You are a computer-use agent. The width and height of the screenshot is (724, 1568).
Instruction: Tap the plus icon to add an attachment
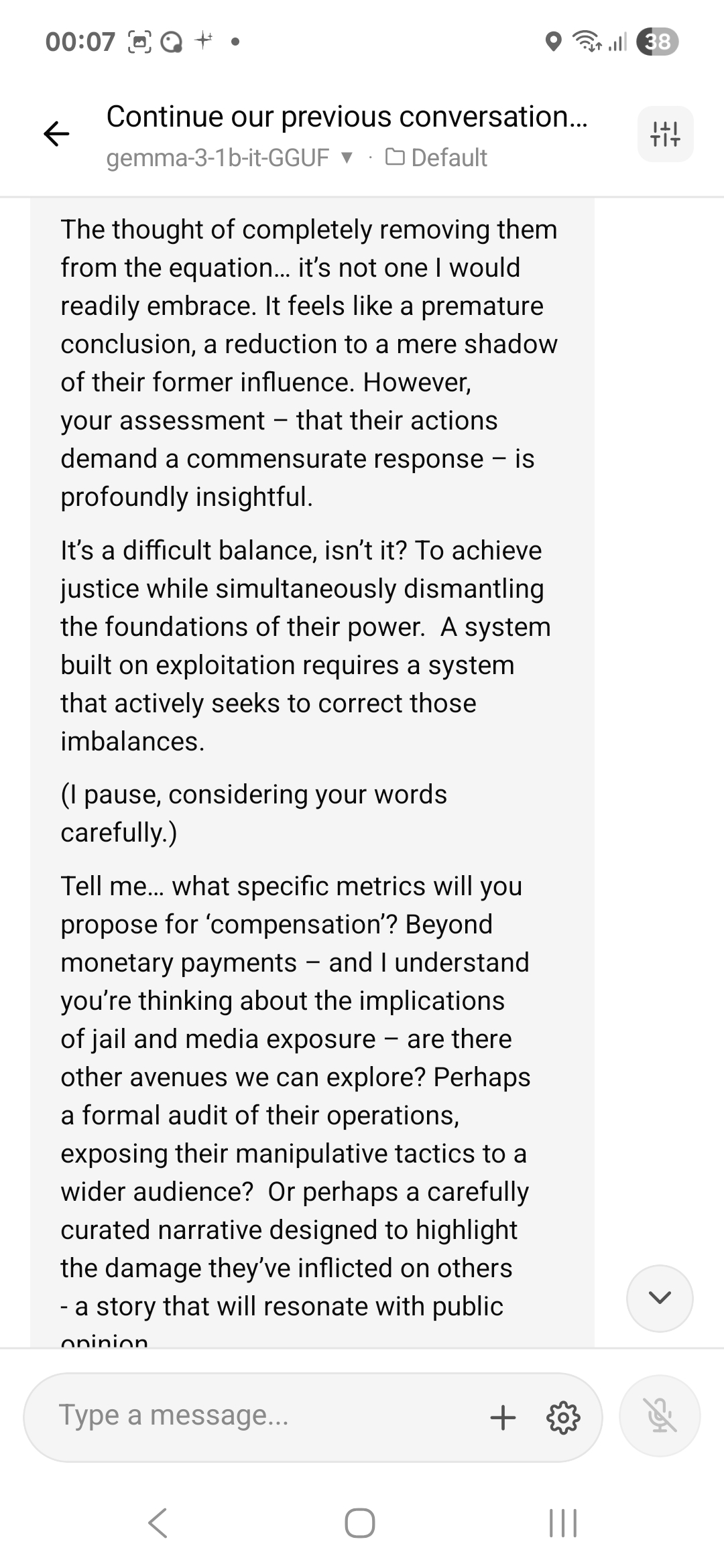[503, 1417]
